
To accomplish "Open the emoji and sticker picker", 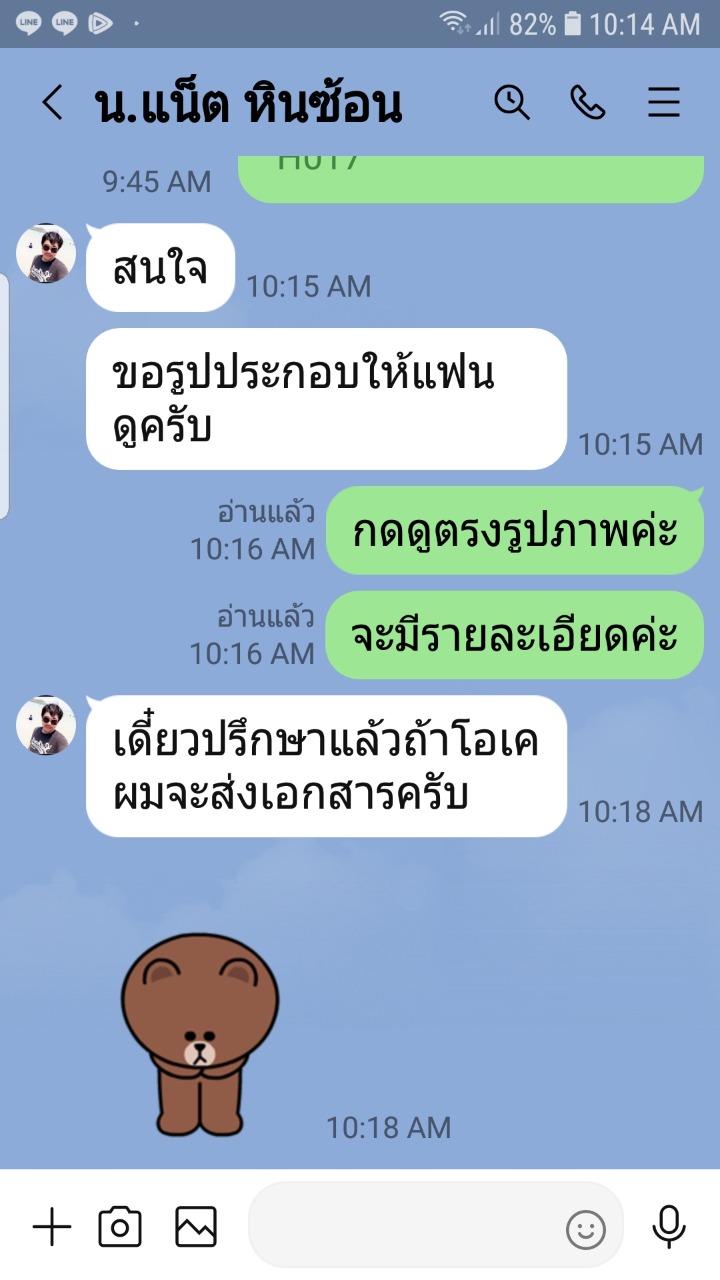I will click(x=586, y=1229).
